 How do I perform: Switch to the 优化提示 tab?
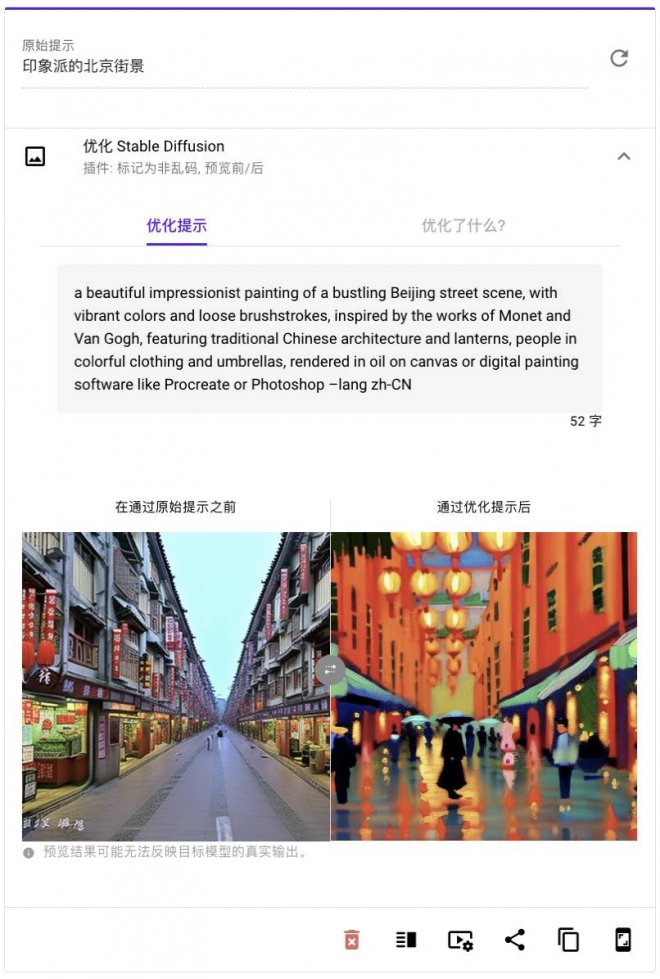177,226
